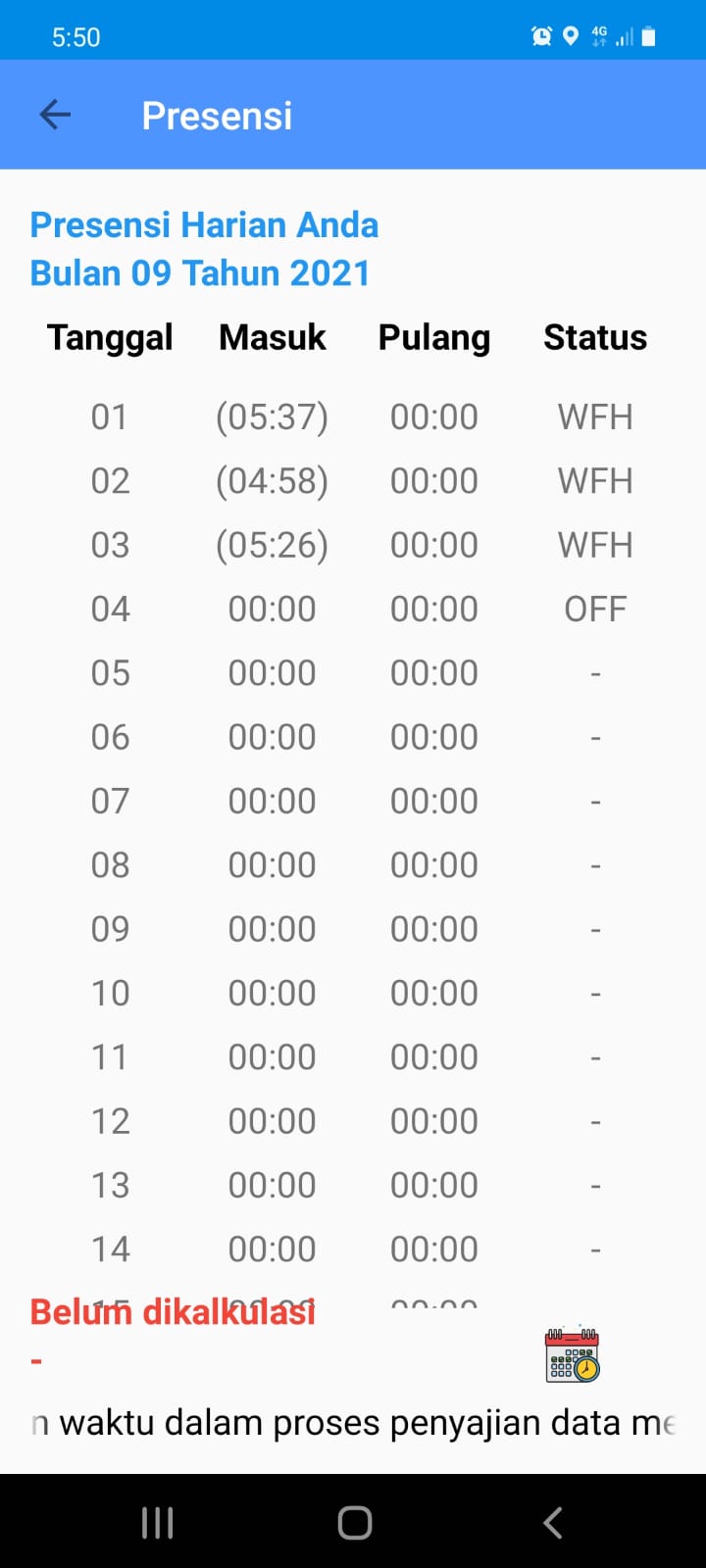Go back using the app bar arrow
The width and height of the screenshot is (706, 1568).
(x=55, y=116)
